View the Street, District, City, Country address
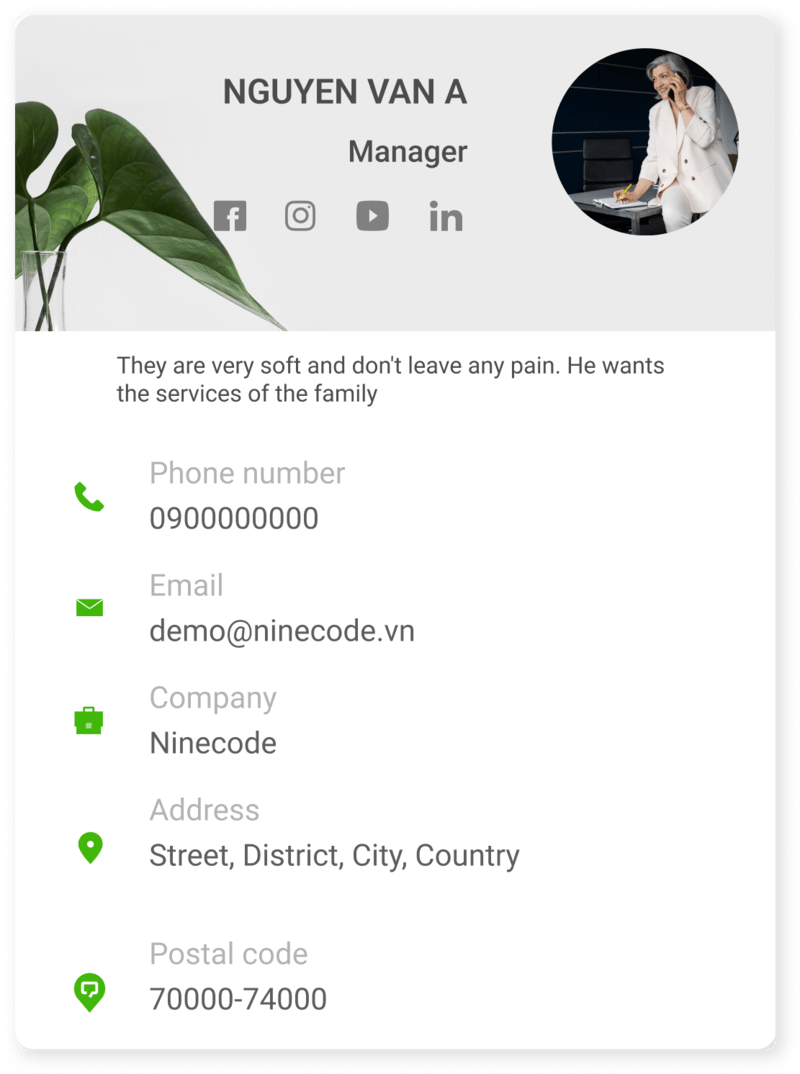This screenshot has height=1074, width=800. (334, 856)
